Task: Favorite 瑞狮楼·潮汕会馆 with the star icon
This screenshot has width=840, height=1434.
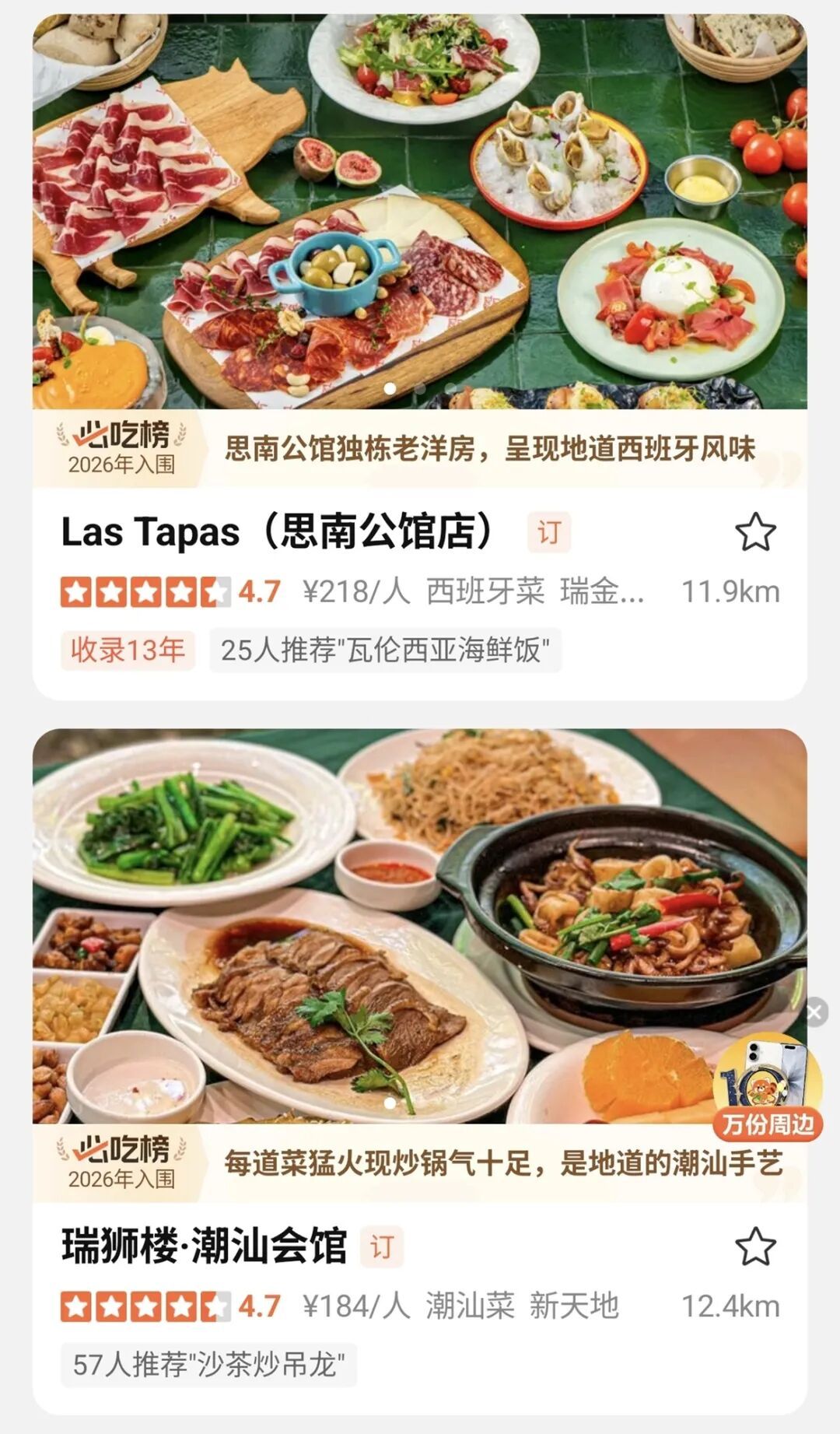Action: tap(755, 1247)
